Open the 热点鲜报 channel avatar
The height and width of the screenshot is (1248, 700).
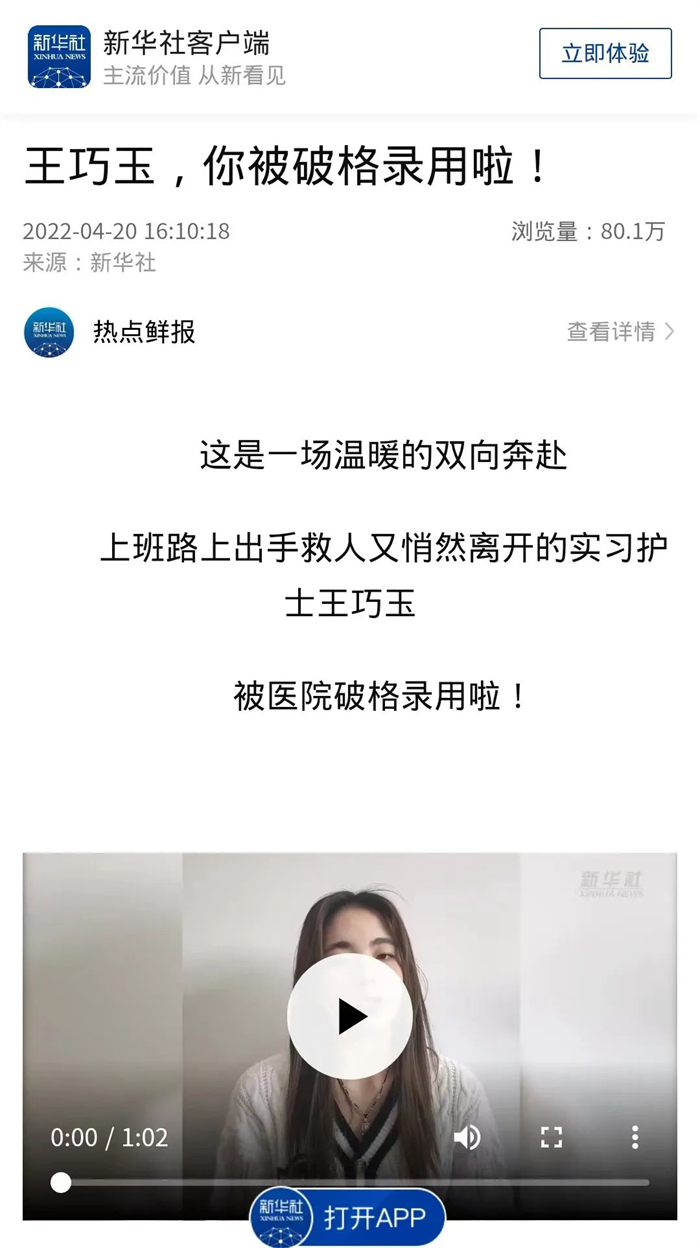pos(49,332)
